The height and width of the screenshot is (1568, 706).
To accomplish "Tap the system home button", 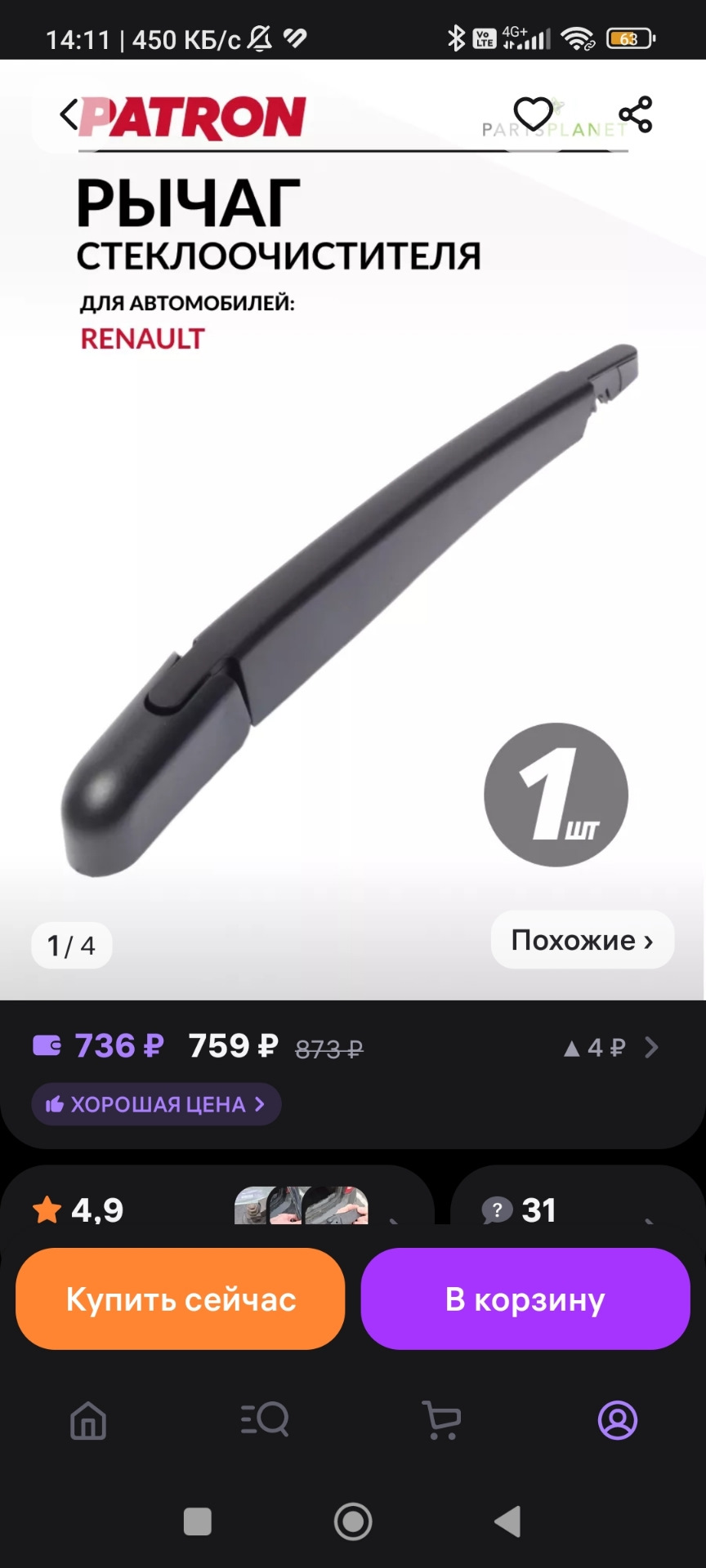I will pos(353,1521).
